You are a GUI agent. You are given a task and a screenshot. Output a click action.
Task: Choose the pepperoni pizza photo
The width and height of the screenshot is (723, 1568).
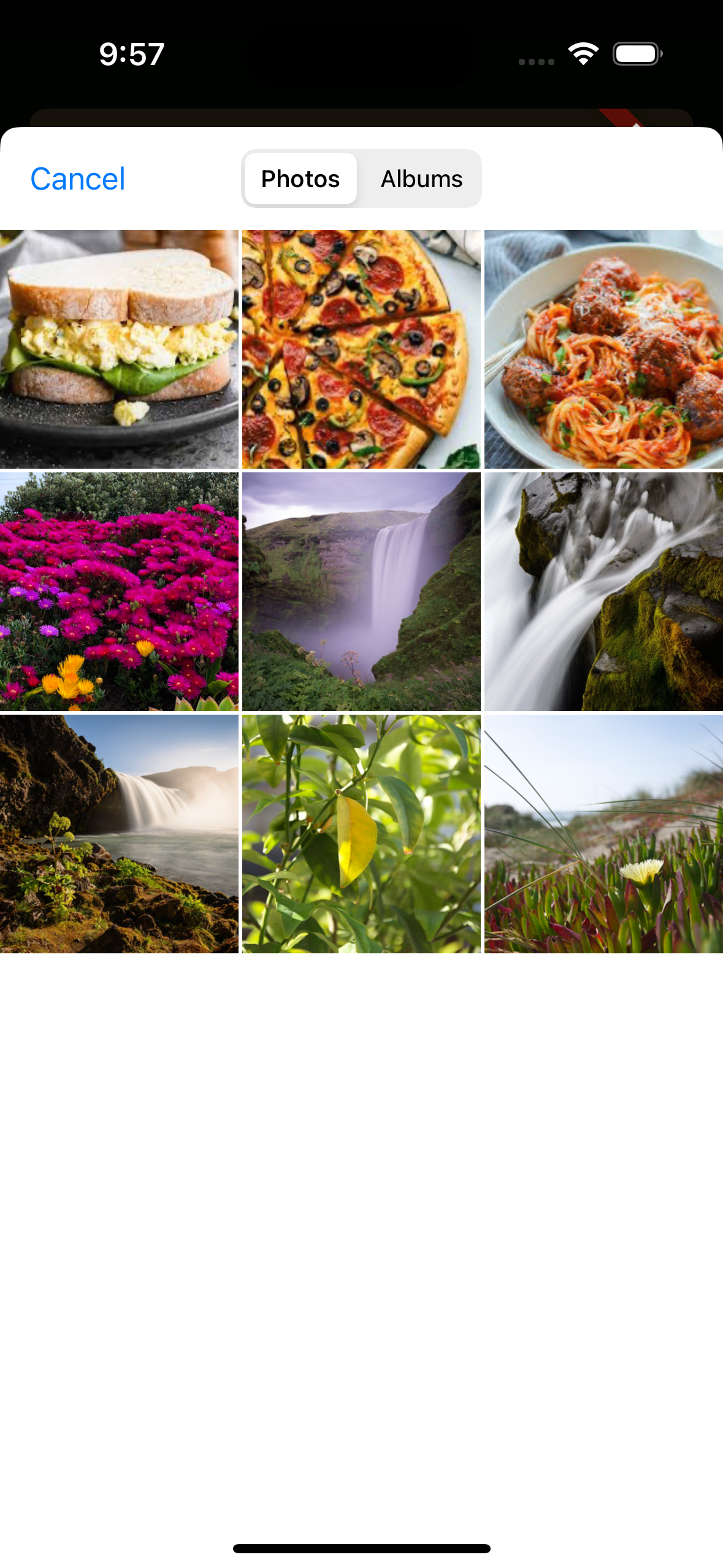(361, 349)
